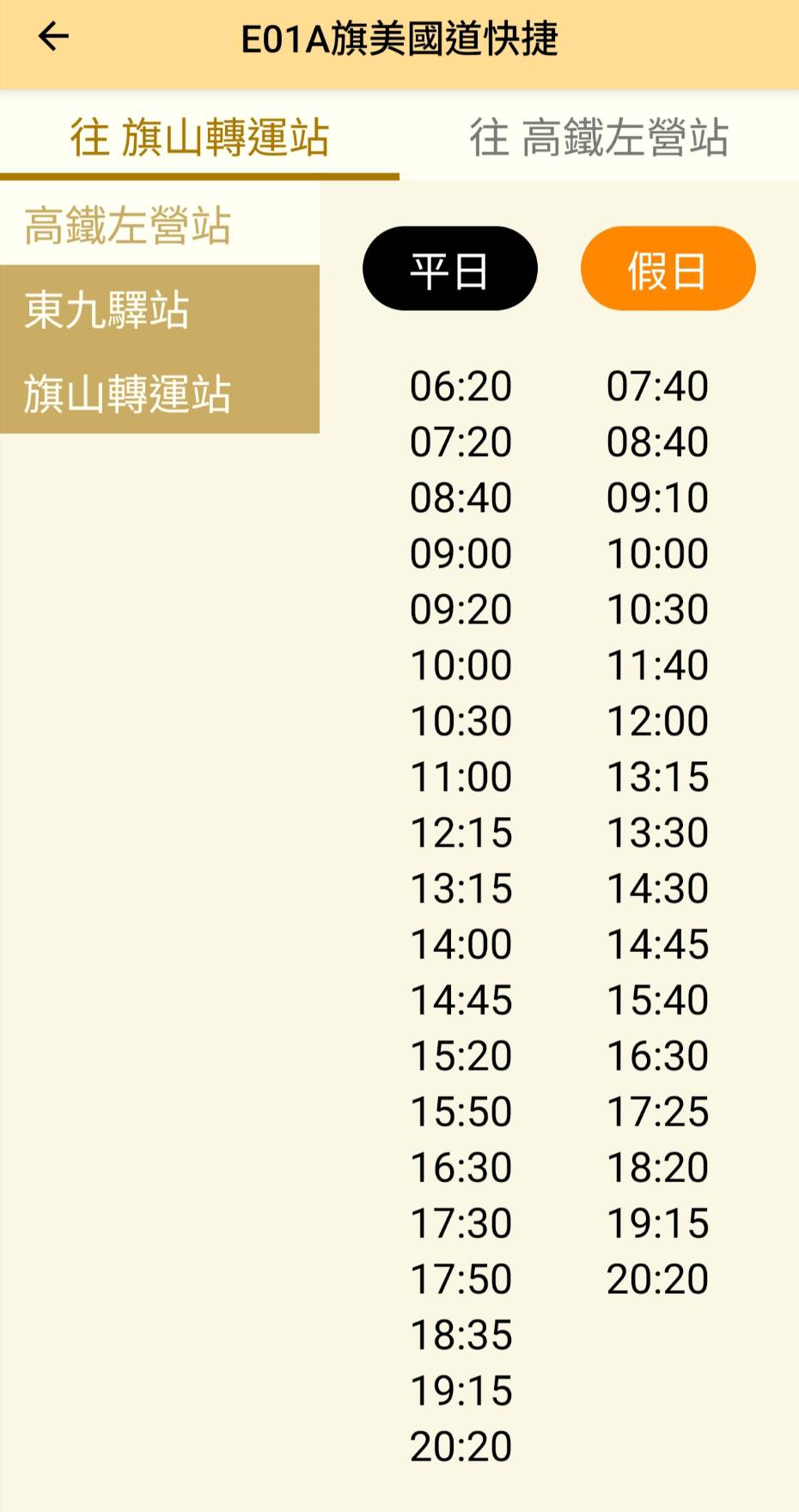This screenshot has width=799, height=1512.
Task: Switch to the 往 旗山轉運站 tab
Action: (199, 137)
